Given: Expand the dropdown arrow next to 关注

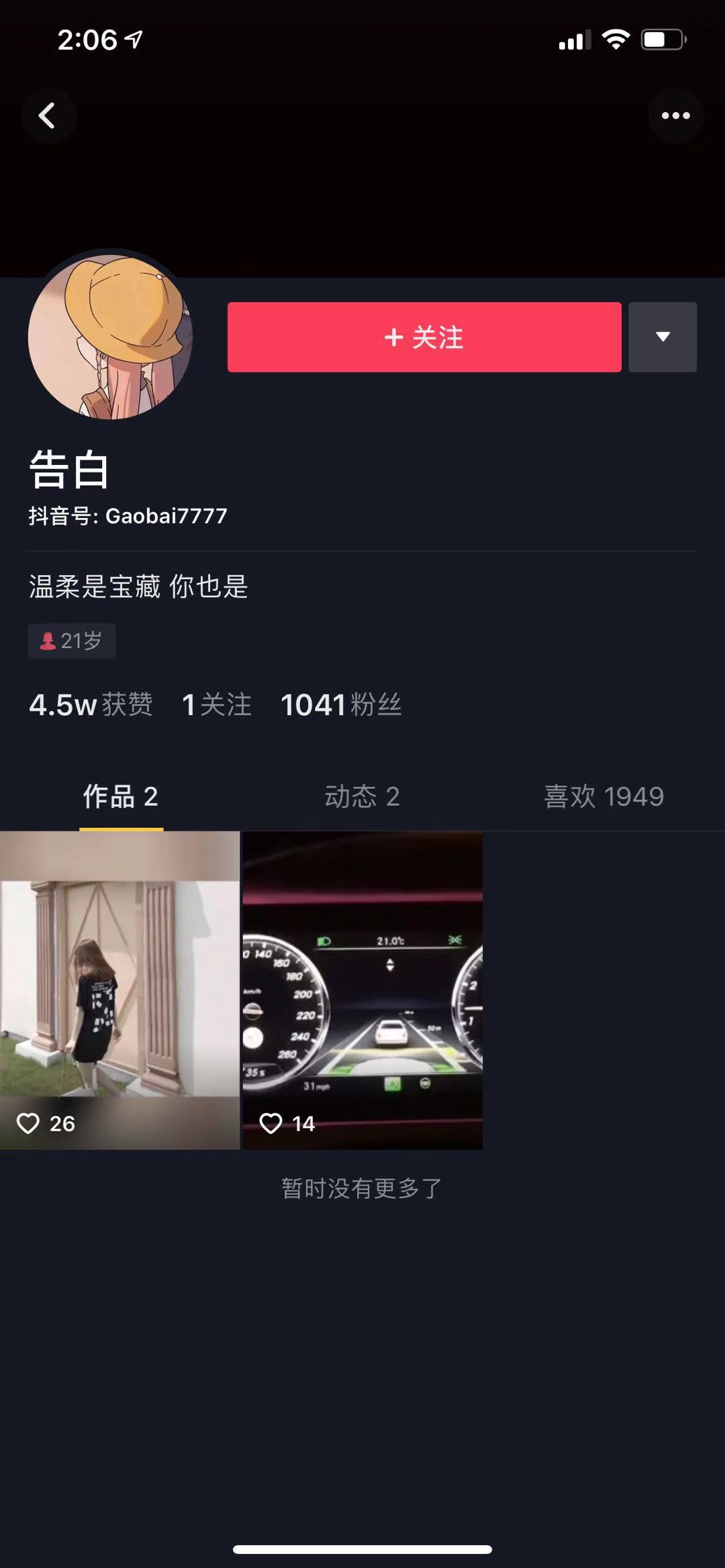Looking at the screenshot, I should pos(663,337).
